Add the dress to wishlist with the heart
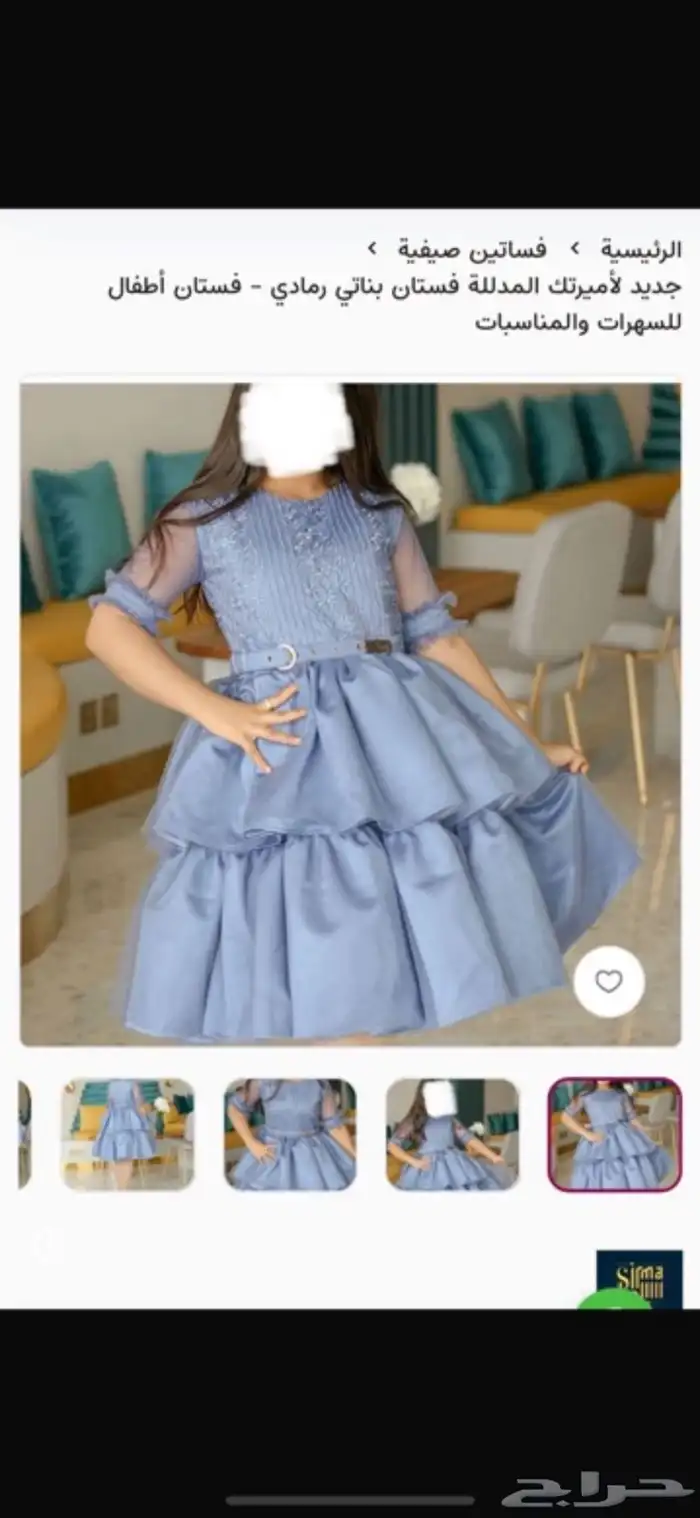The image size is (700, 1518). click(609, 982)
